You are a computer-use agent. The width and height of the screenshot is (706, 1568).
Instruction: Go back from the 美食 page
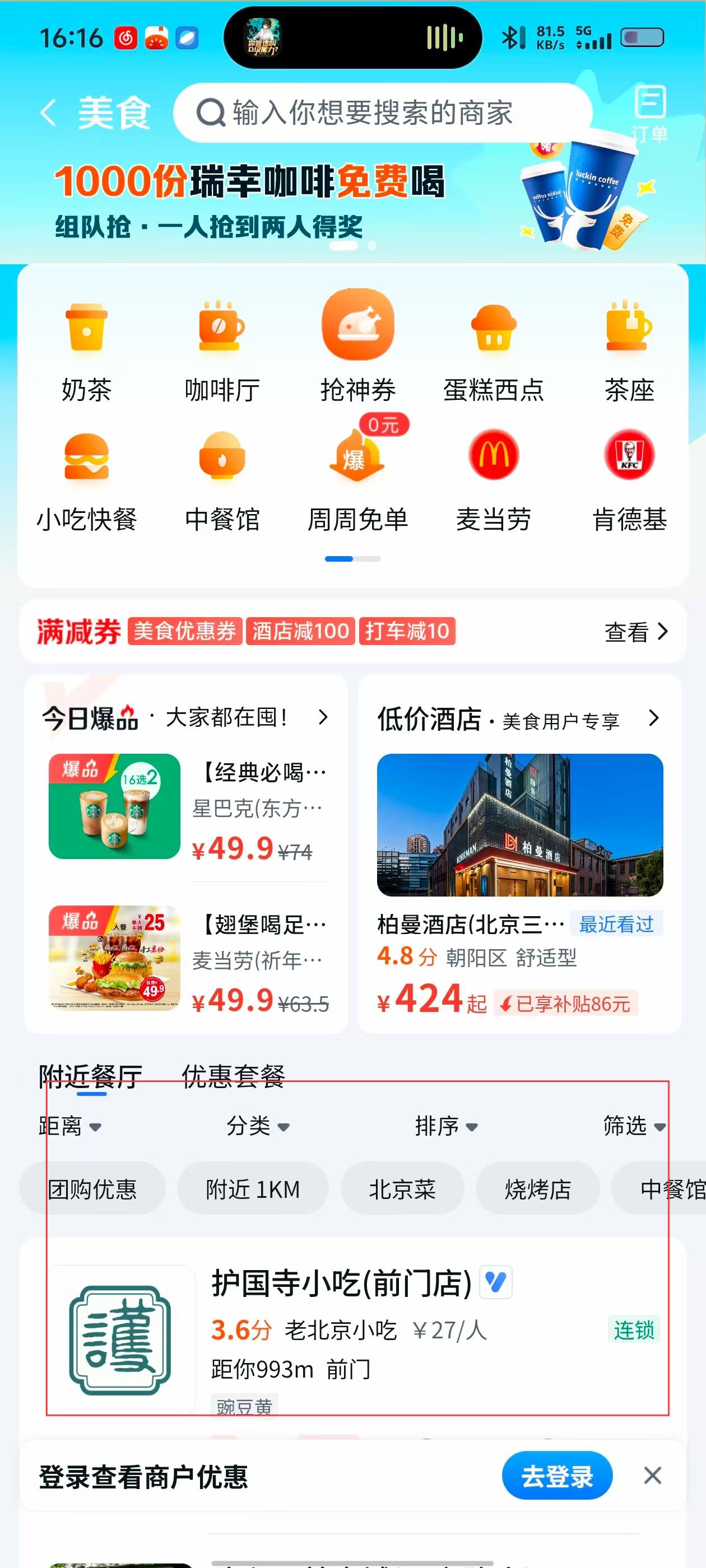(49, 113)
